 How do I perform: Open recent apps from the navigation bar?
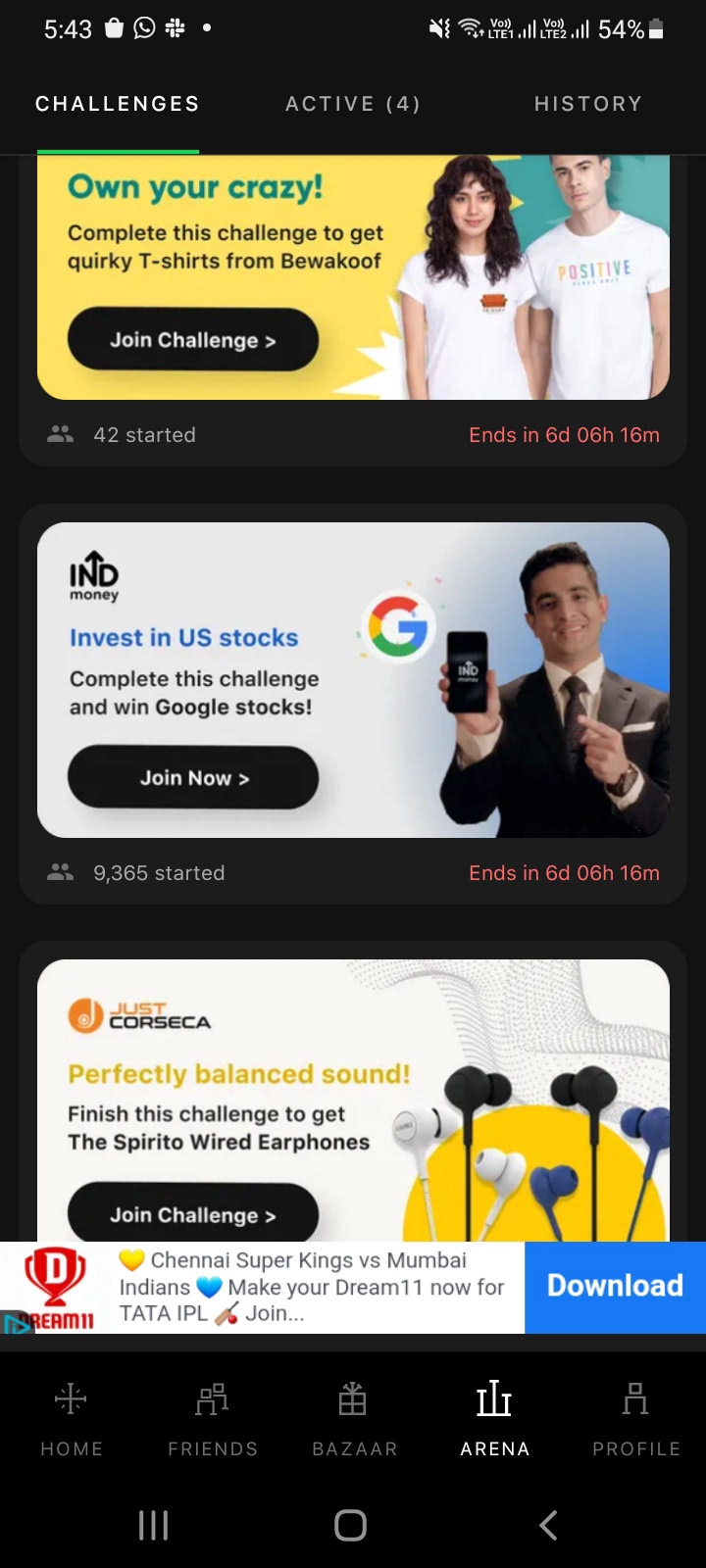[x=153, y=1525]
